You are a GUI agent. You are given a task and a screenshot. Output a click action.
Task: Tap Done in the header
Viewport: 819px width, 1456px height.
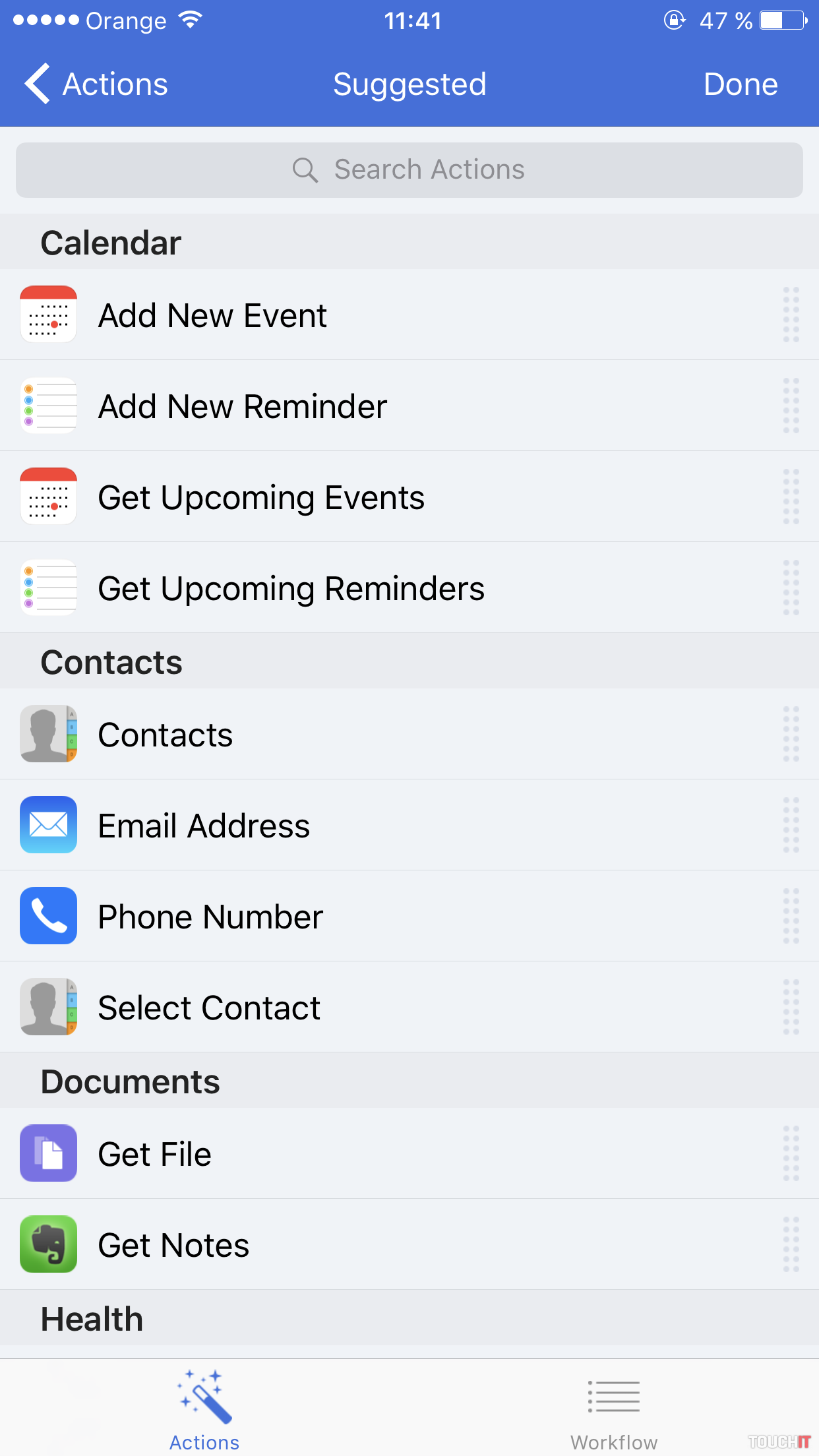point(740,84)
